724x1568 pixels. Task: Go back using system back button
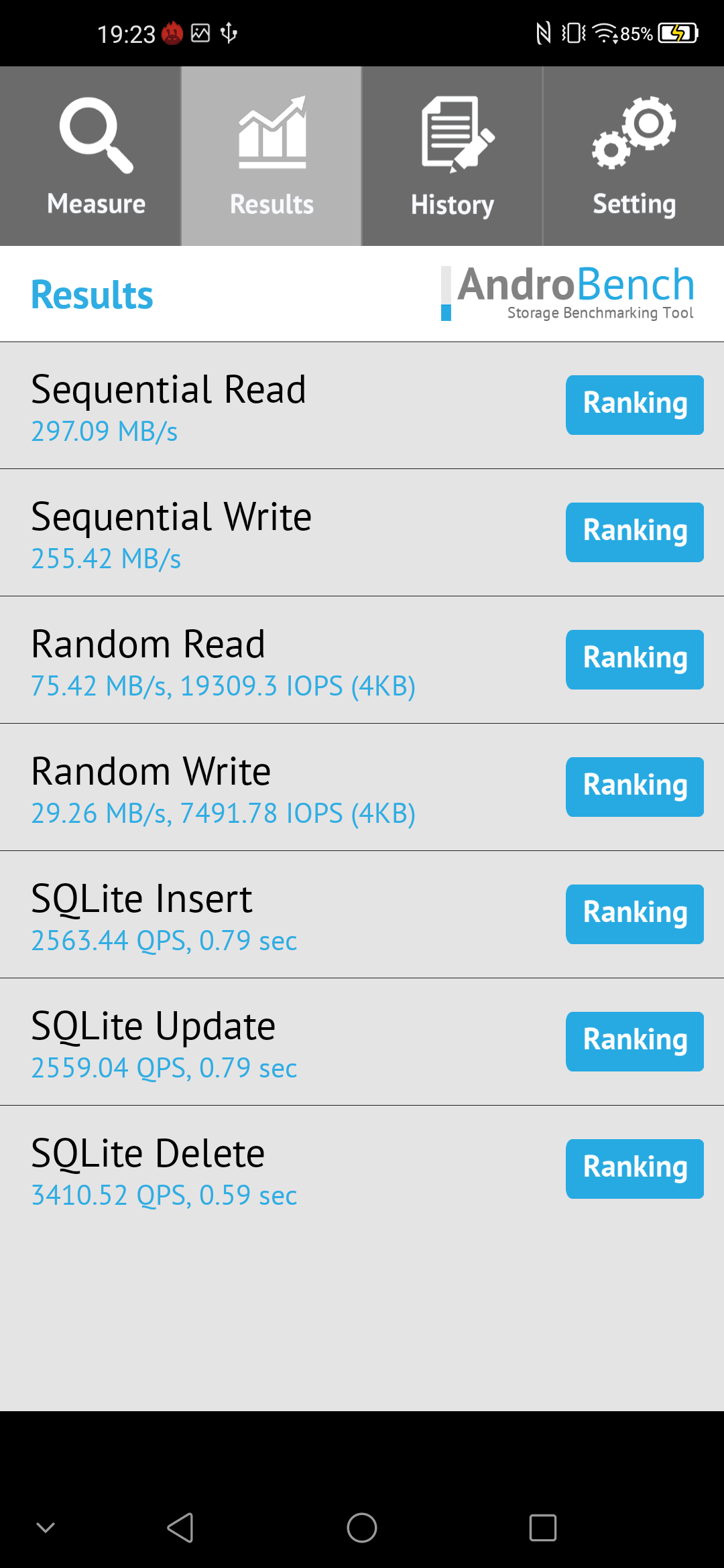pyautogui.click(x=180, y=1527)
